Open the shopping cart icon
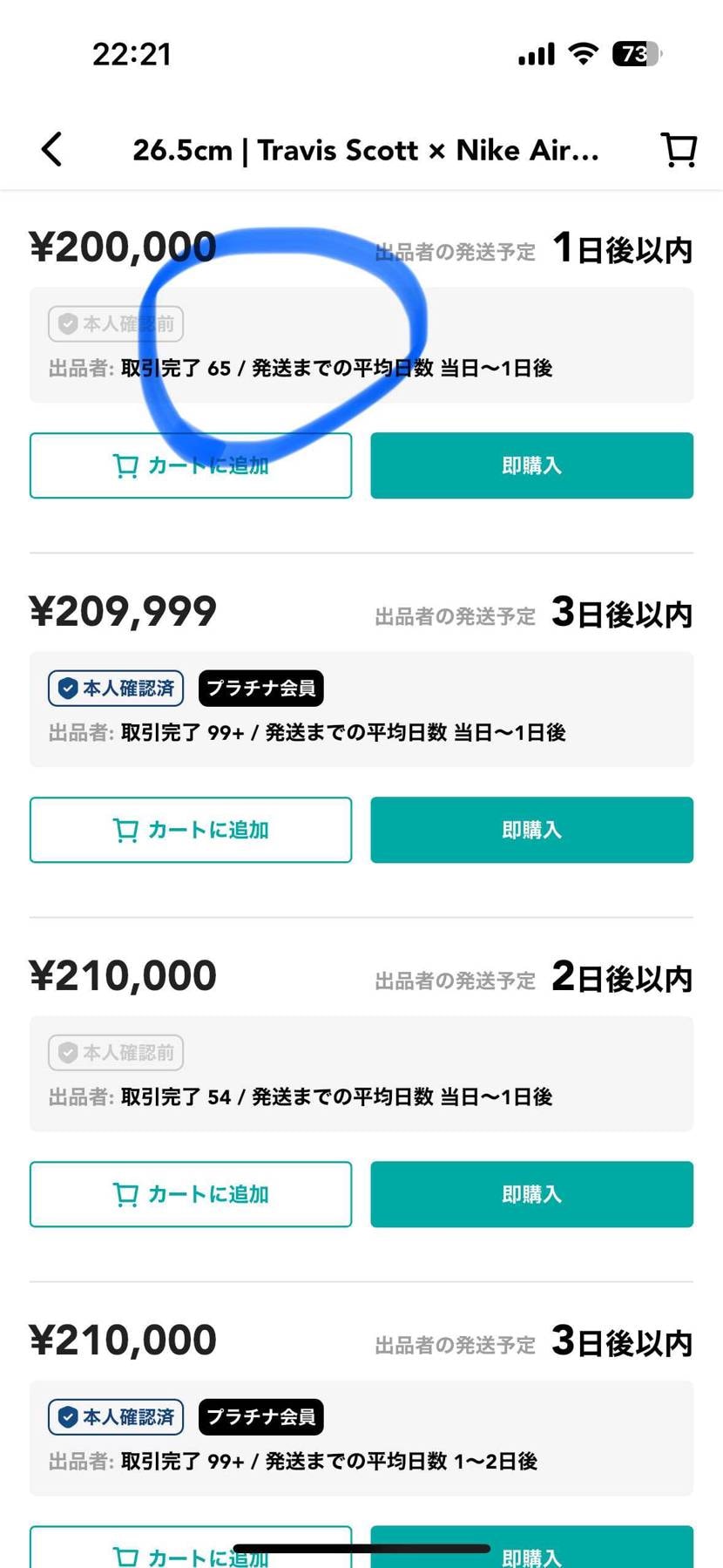This screenshot has height=1568, width=723. pos(678,149)
